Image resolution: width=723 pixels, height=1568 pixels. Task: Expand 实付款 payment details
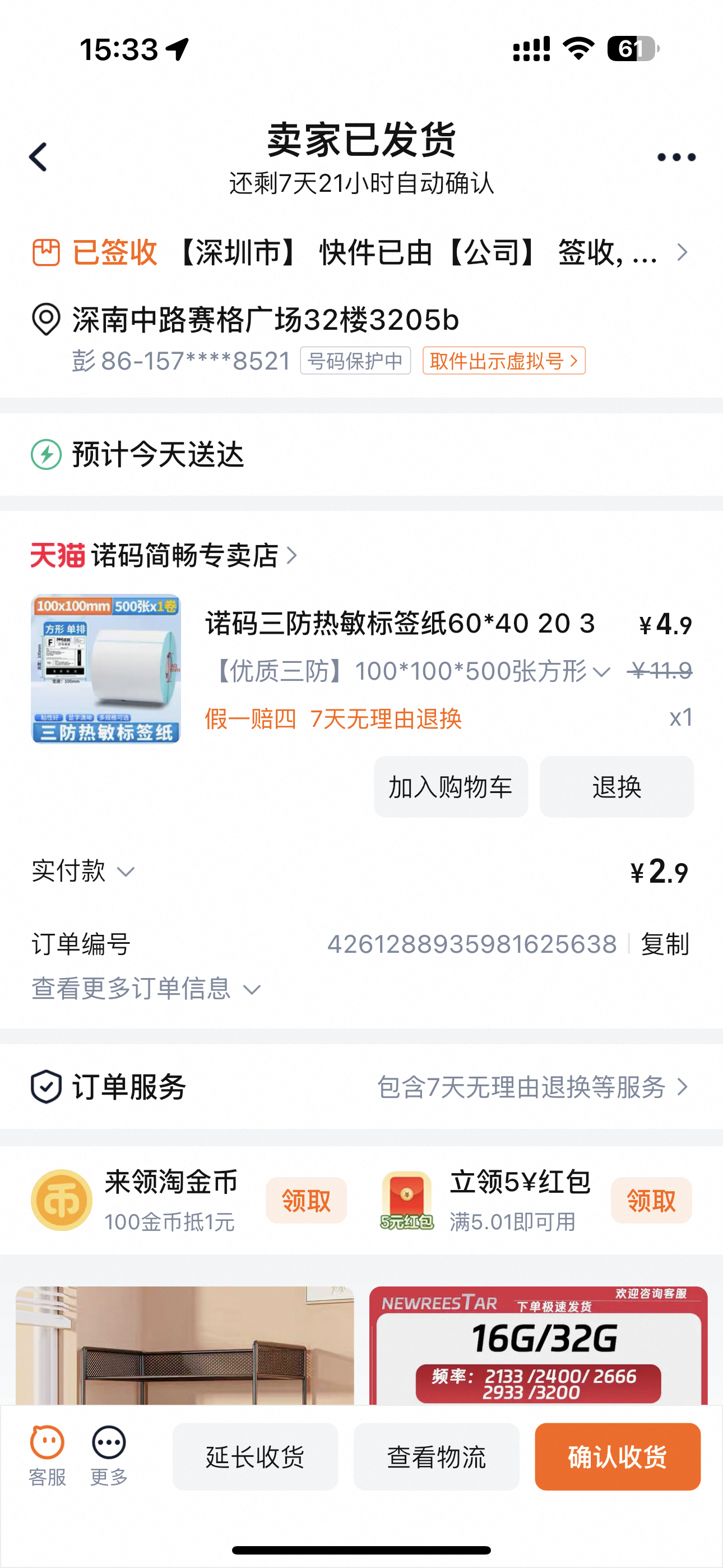click(84, 871)
